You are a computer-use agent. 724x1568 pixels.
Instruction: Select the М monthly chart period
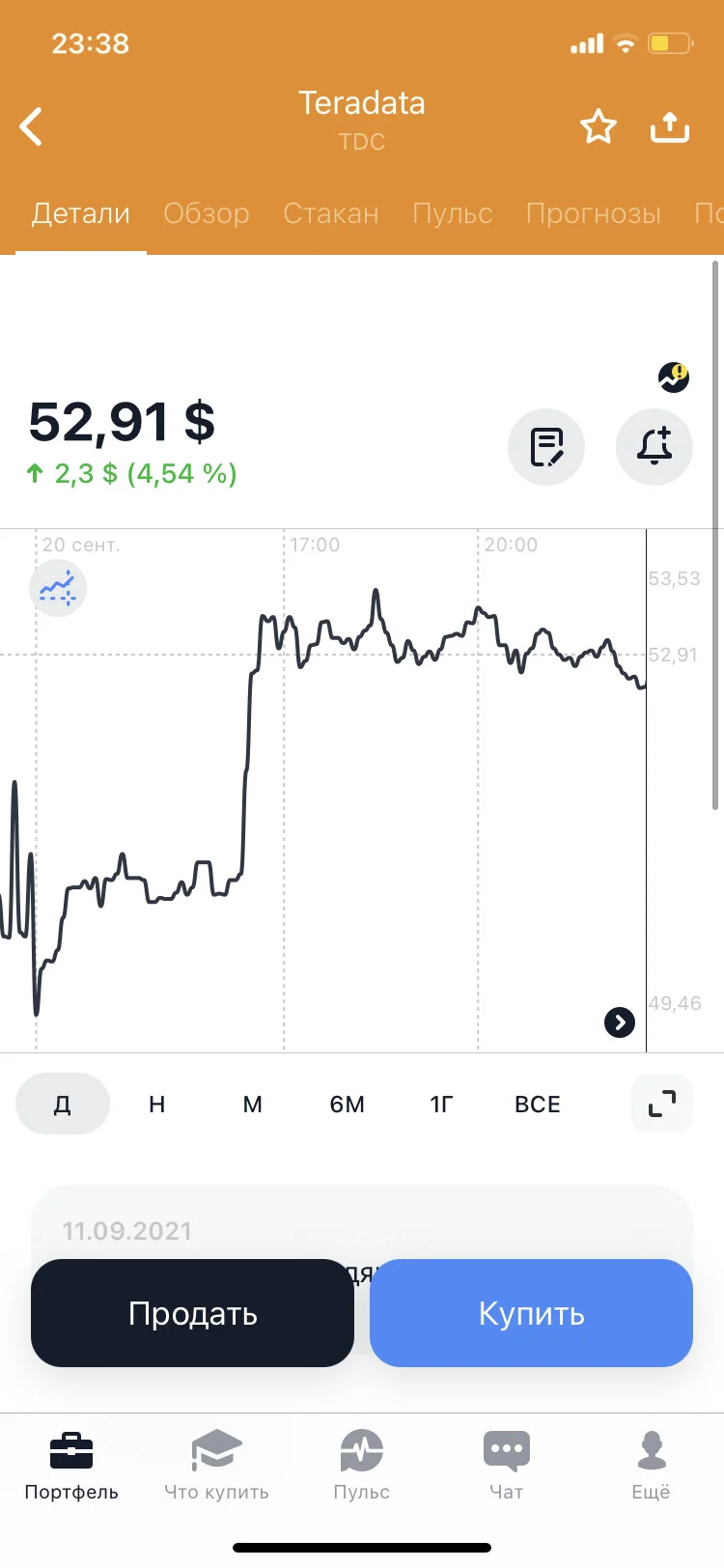(253, 1104)
